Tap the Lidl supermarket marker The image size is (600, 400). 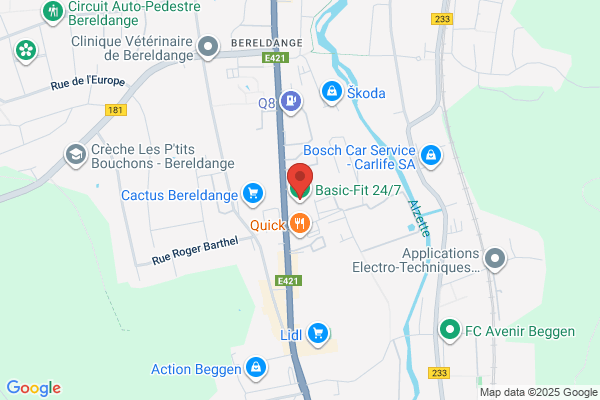[x=318, y=334]
